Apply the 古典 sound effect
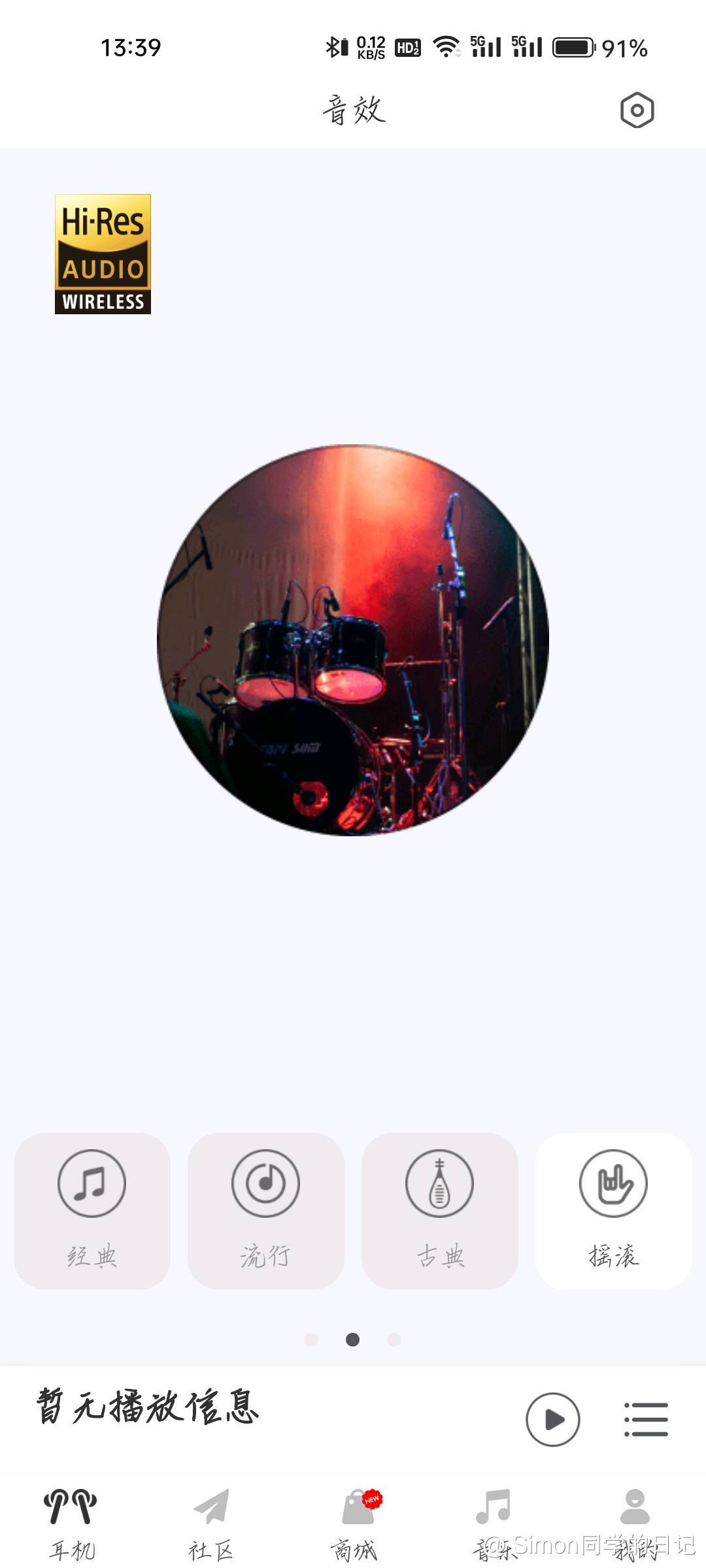 tap(439, 1210)
